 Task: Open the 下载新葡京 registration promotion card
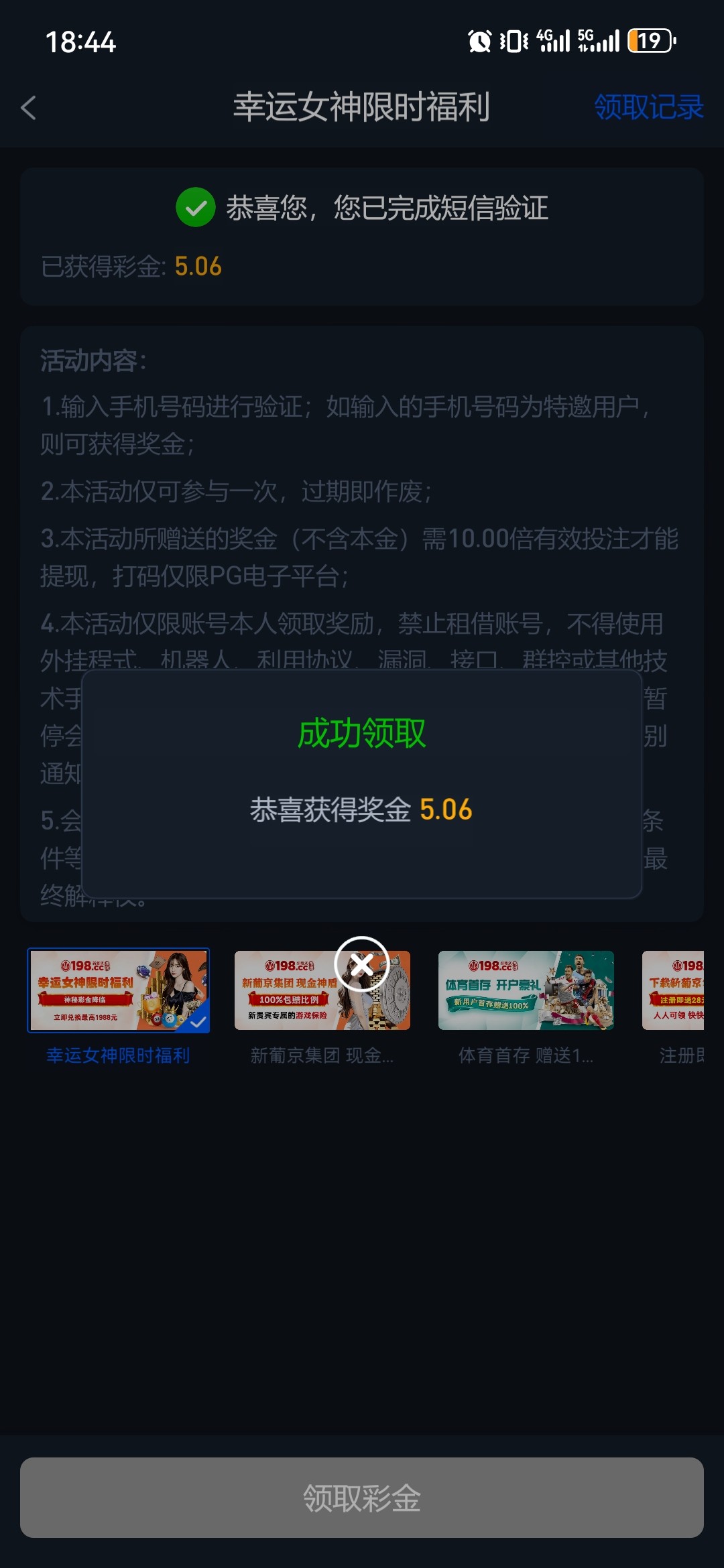[673, 990]
